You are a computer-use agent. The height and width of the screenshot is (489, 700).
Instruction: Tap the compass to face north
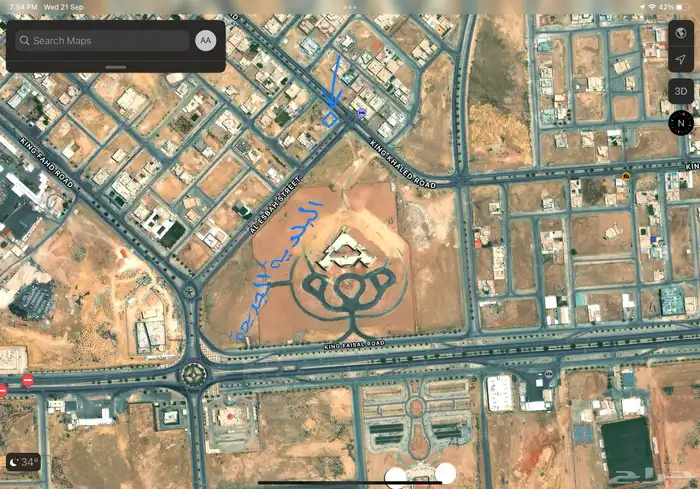point(681,123)
